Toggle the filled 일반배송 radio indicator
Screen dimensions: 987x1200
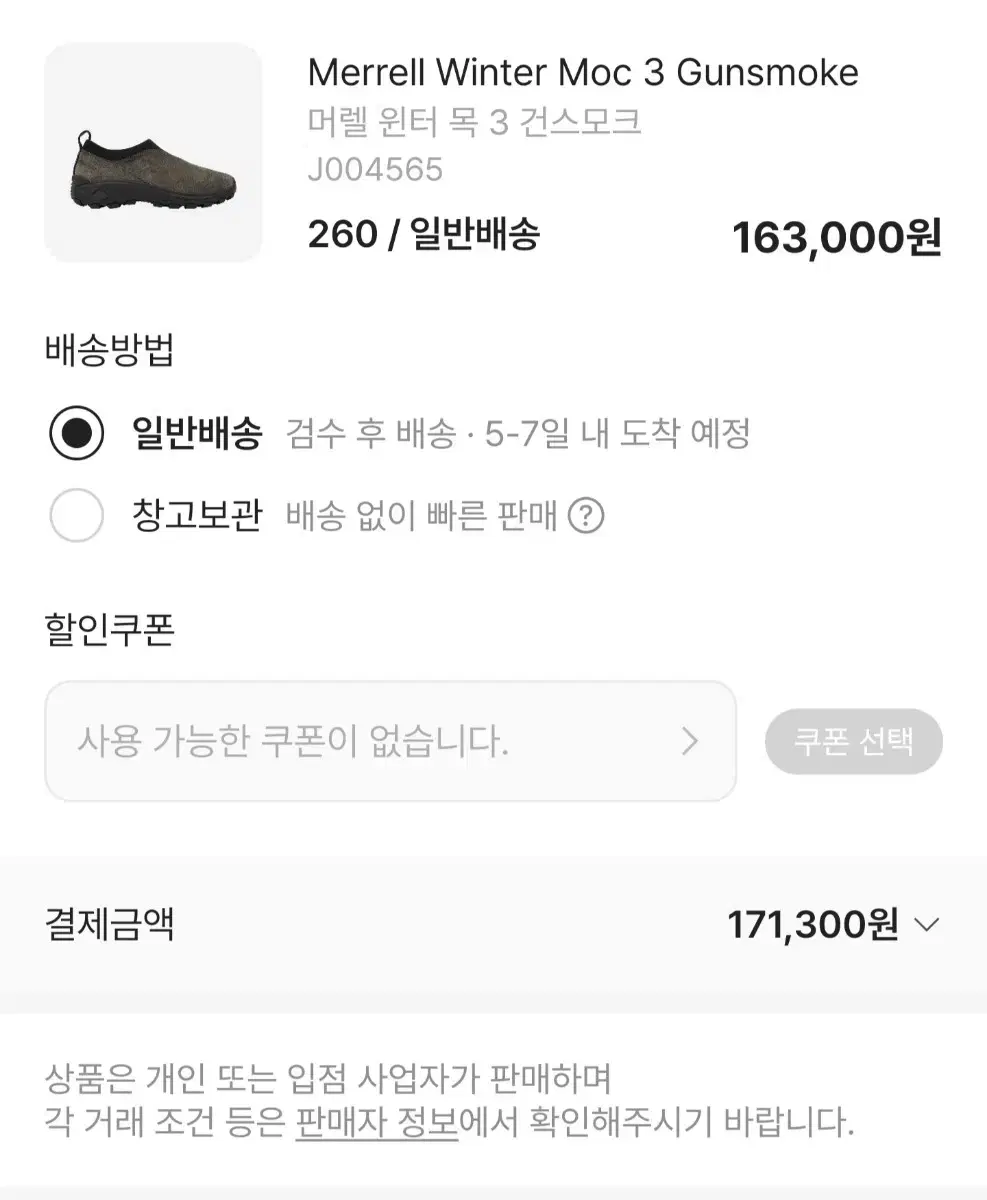point(77,434)
